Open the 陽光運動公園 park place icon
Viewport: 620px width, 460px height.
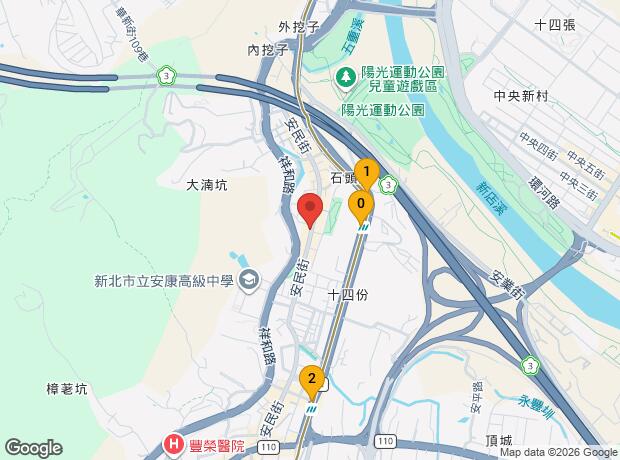click(346, 76)
